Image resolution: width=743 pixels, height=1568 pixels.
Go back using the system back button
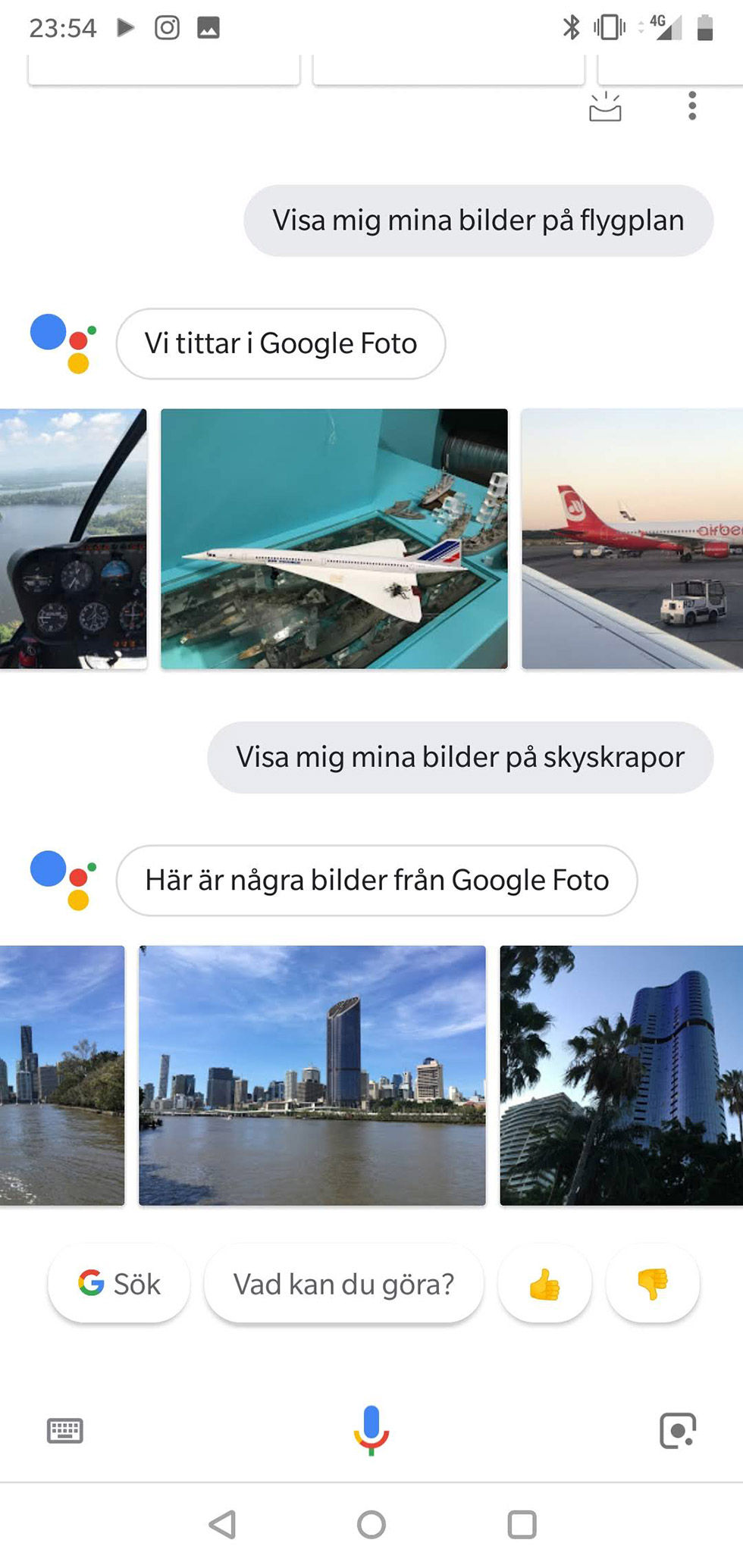point(223,1524)
